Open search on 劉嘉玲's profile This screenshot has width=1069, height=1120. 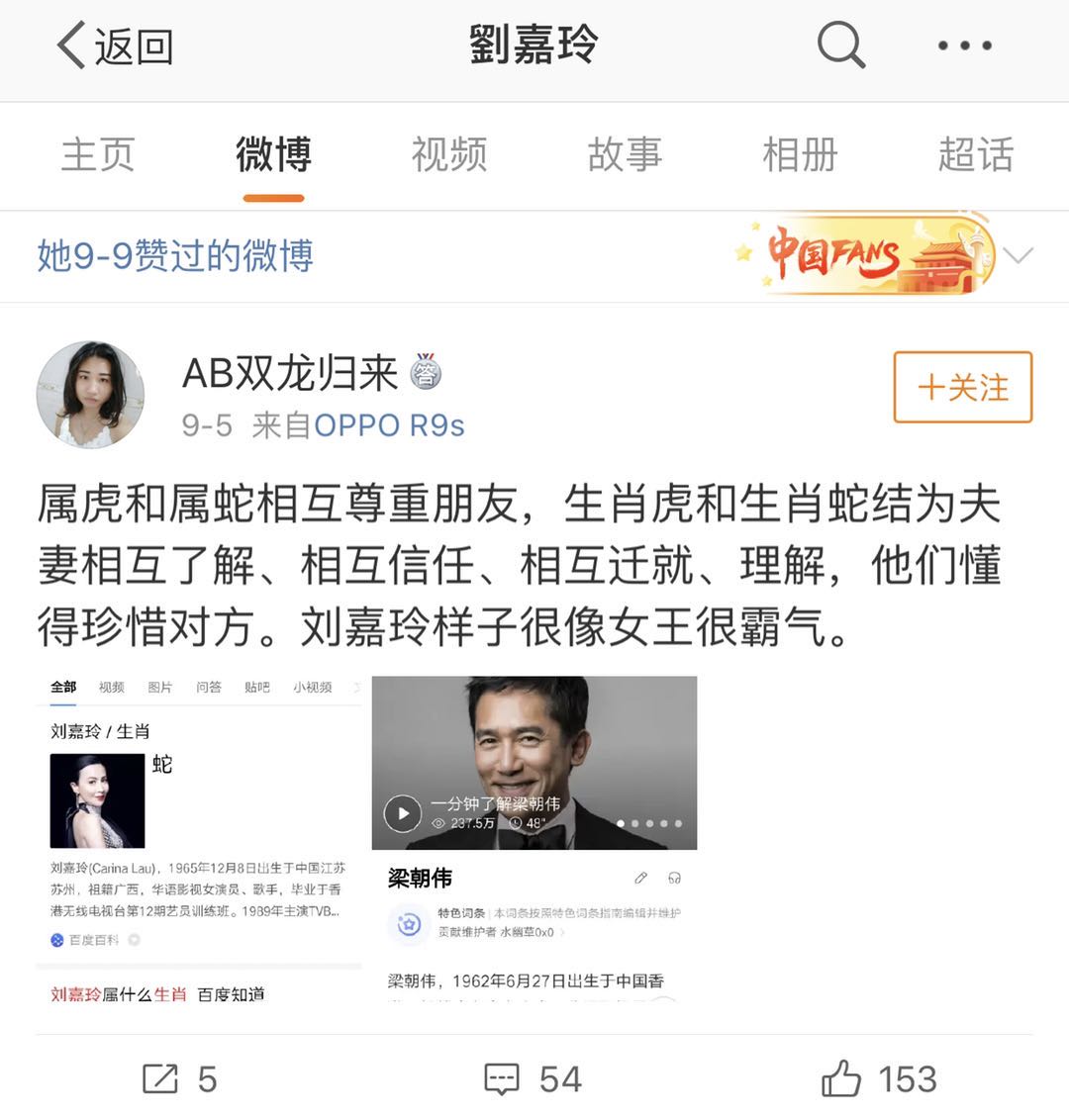click(x=840, y=46)
